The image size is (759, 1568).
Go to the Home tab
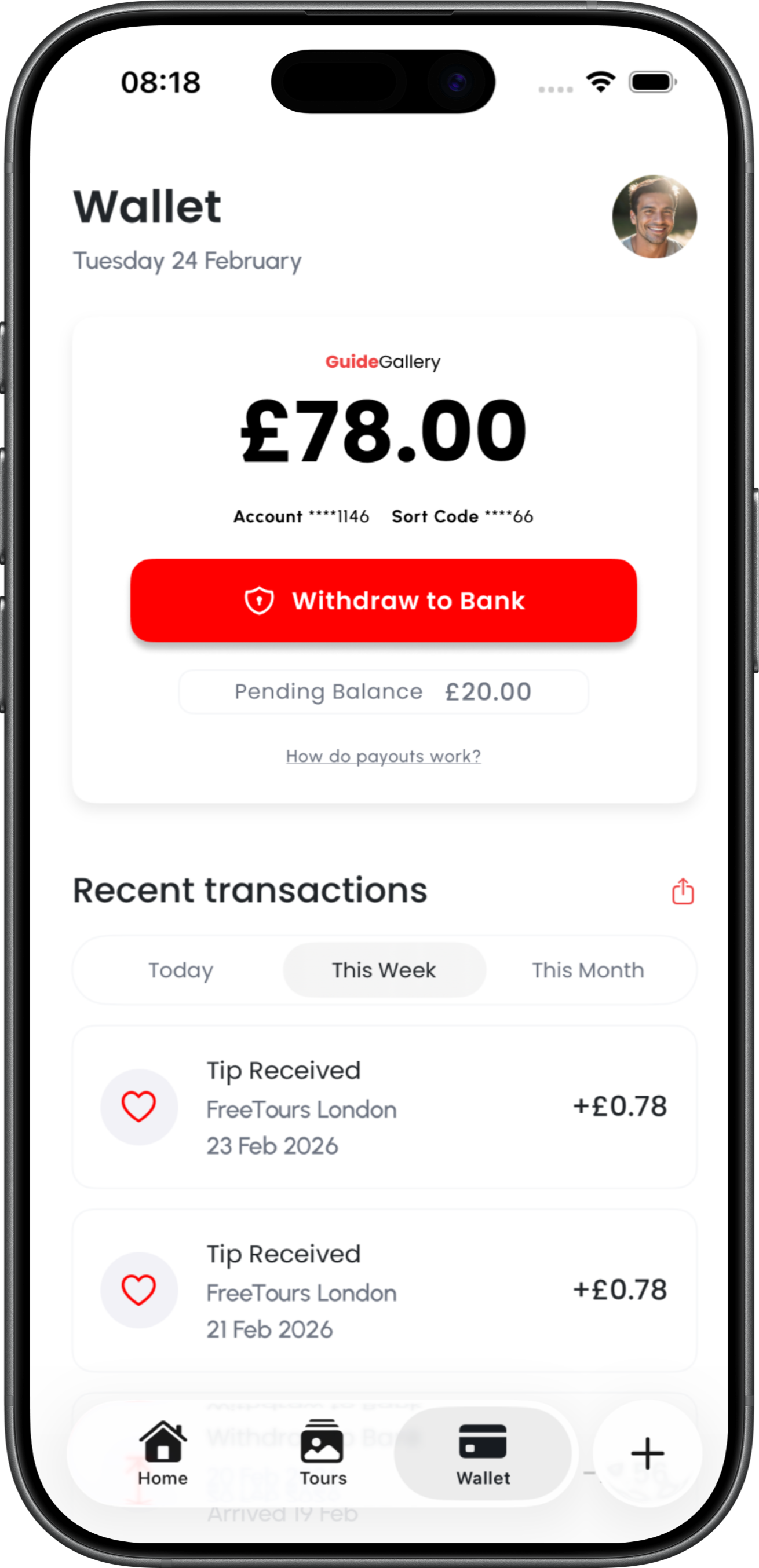coord(163,1453)
